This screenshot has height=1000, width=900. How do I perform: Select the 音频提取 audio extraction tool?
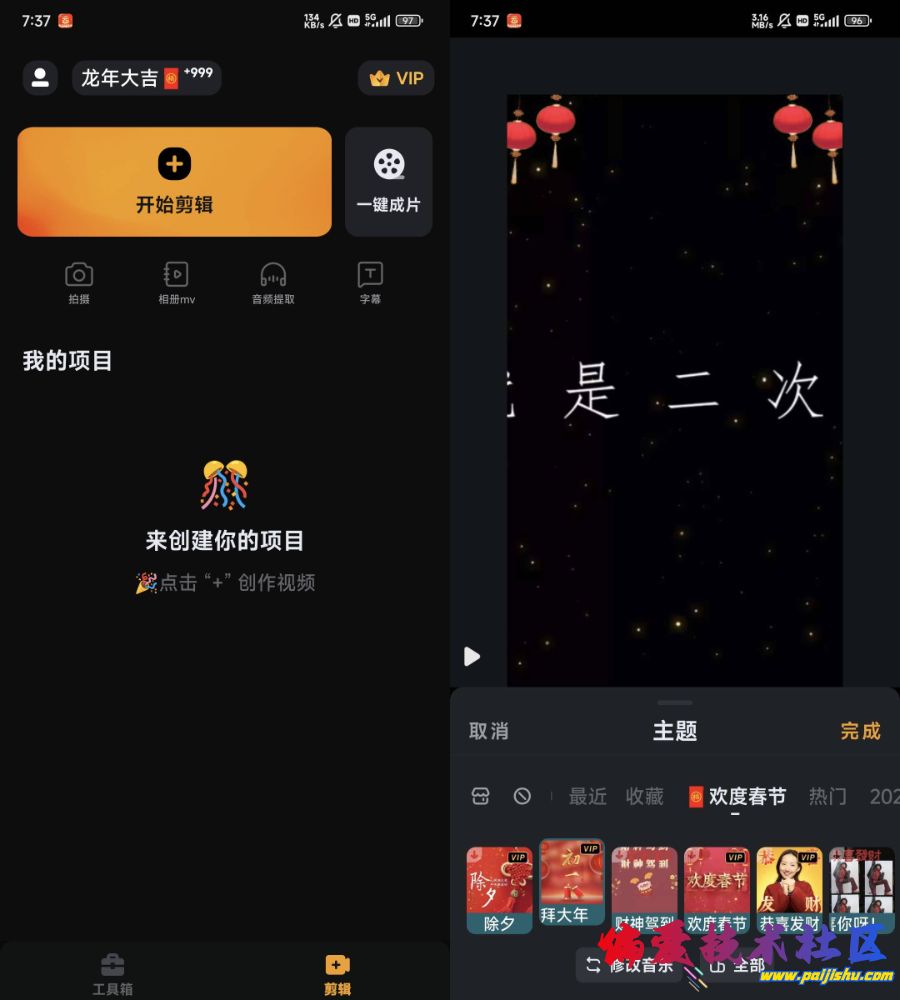point(273,283)
